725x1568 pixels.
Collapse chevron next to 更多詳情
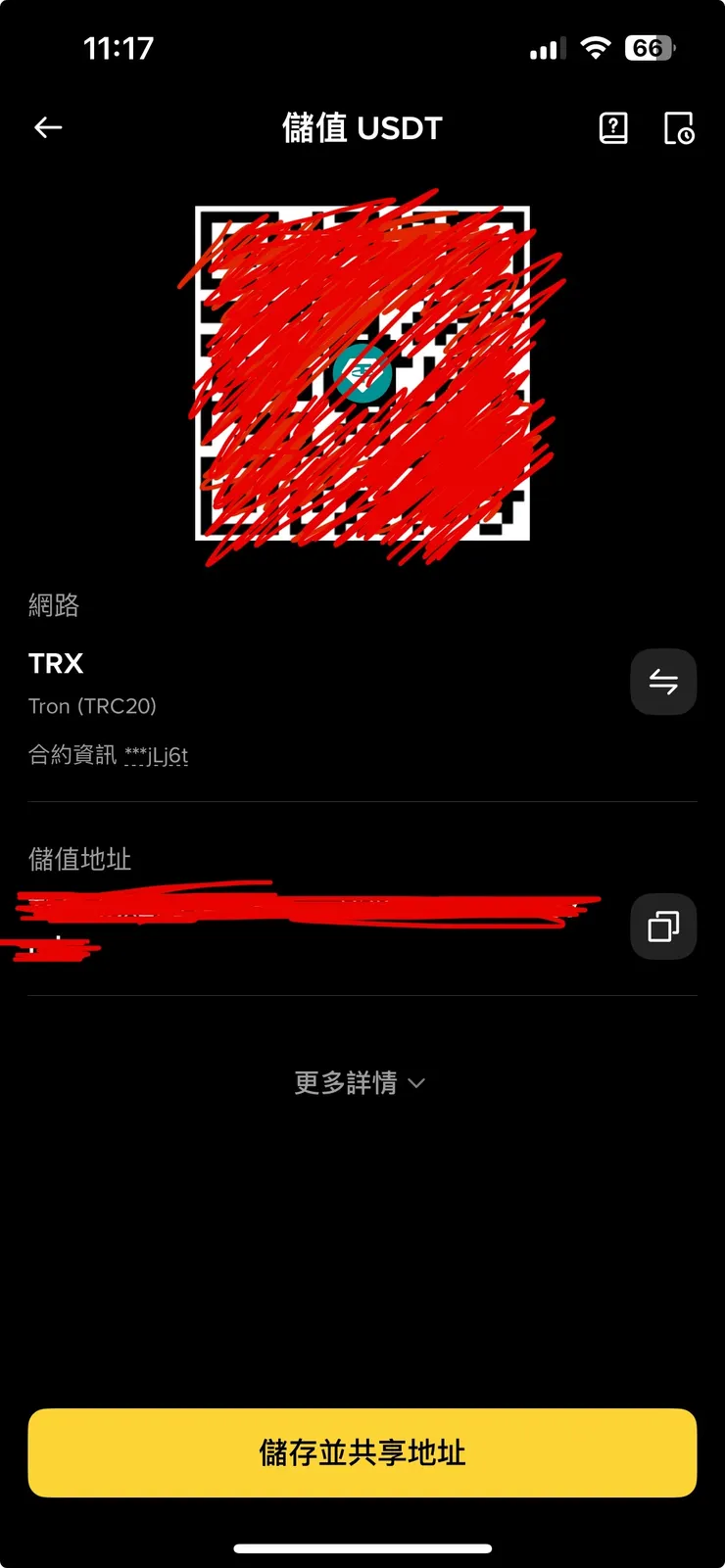pos(415,1083)
